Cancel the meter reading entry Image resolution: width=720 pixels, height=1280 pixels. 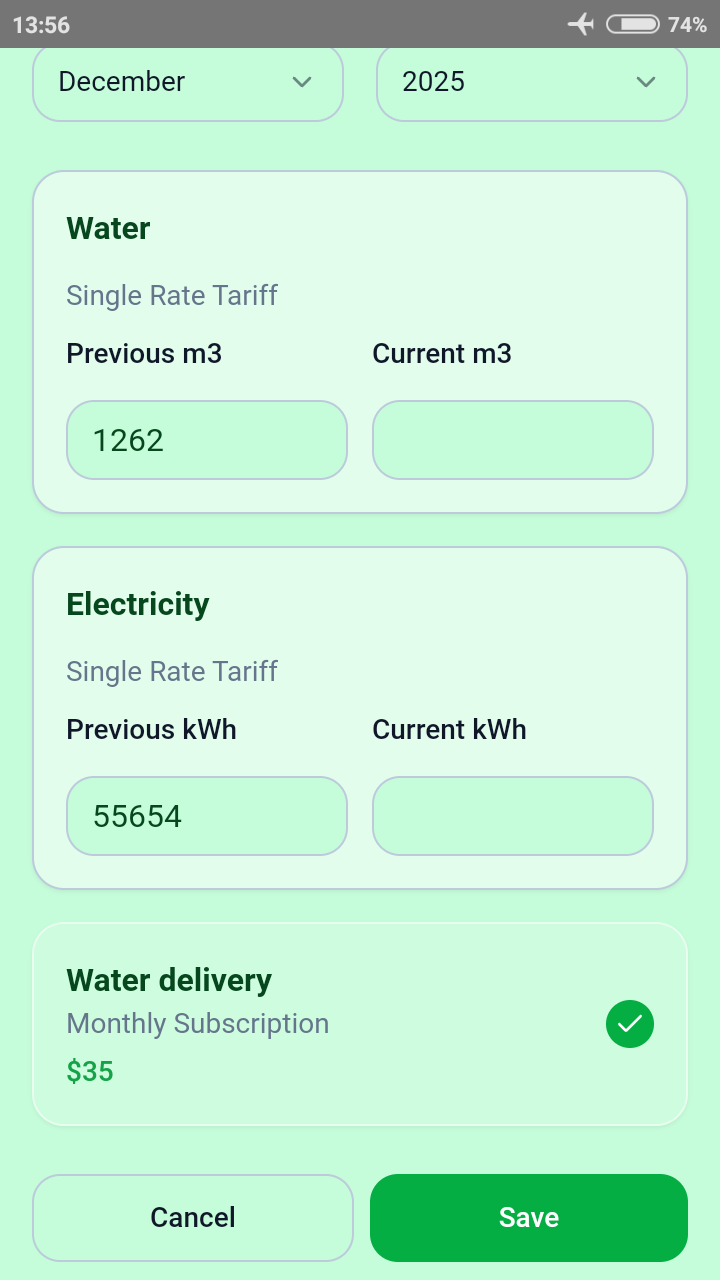point(193,1217)
